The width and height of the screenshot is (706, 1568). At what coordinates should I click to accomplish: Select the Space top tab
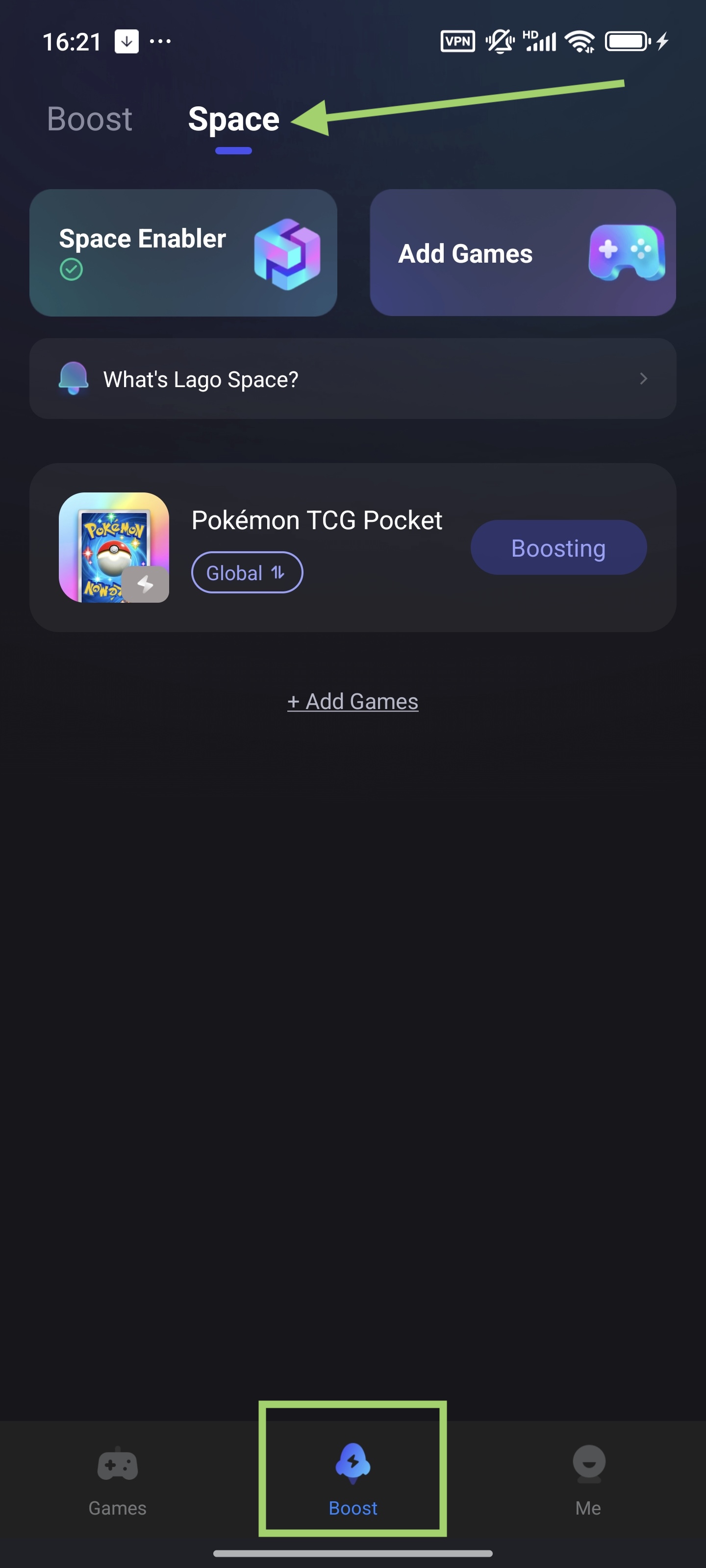pyautogui.click(x=233, y=120)
